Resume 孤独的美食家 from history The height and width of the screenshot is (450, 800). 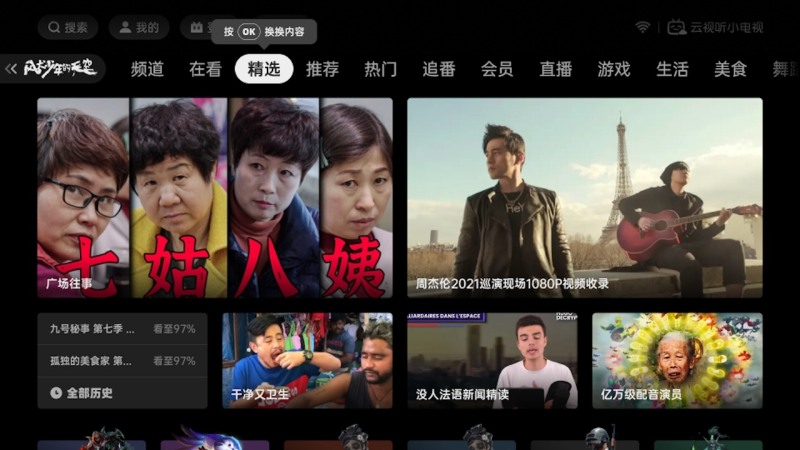(122, 361)
